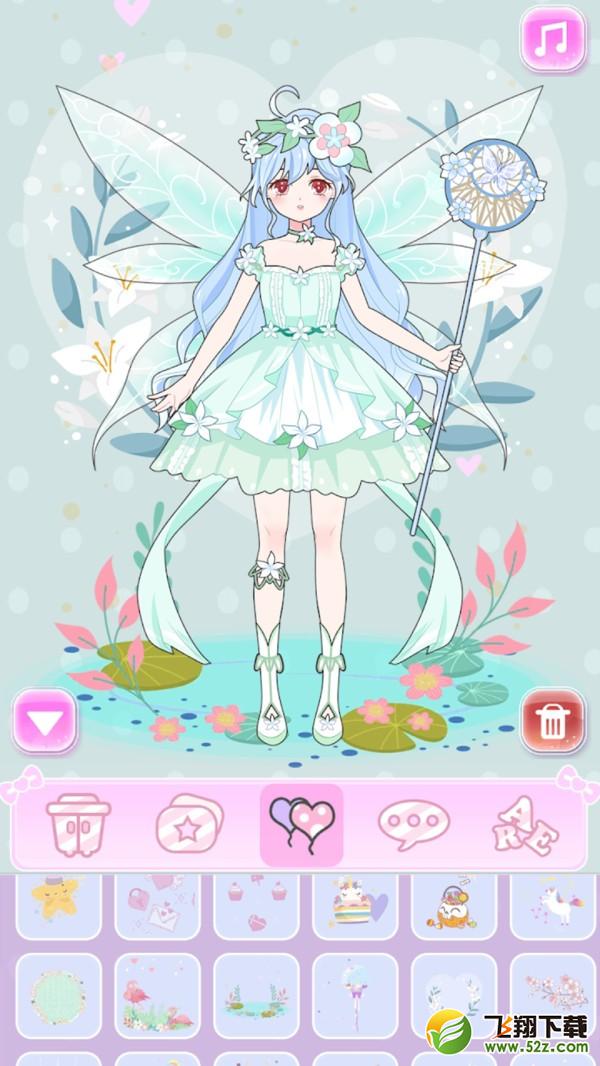
Task: Pick the pink flamingo scene
Action: (x=158, y=996)
